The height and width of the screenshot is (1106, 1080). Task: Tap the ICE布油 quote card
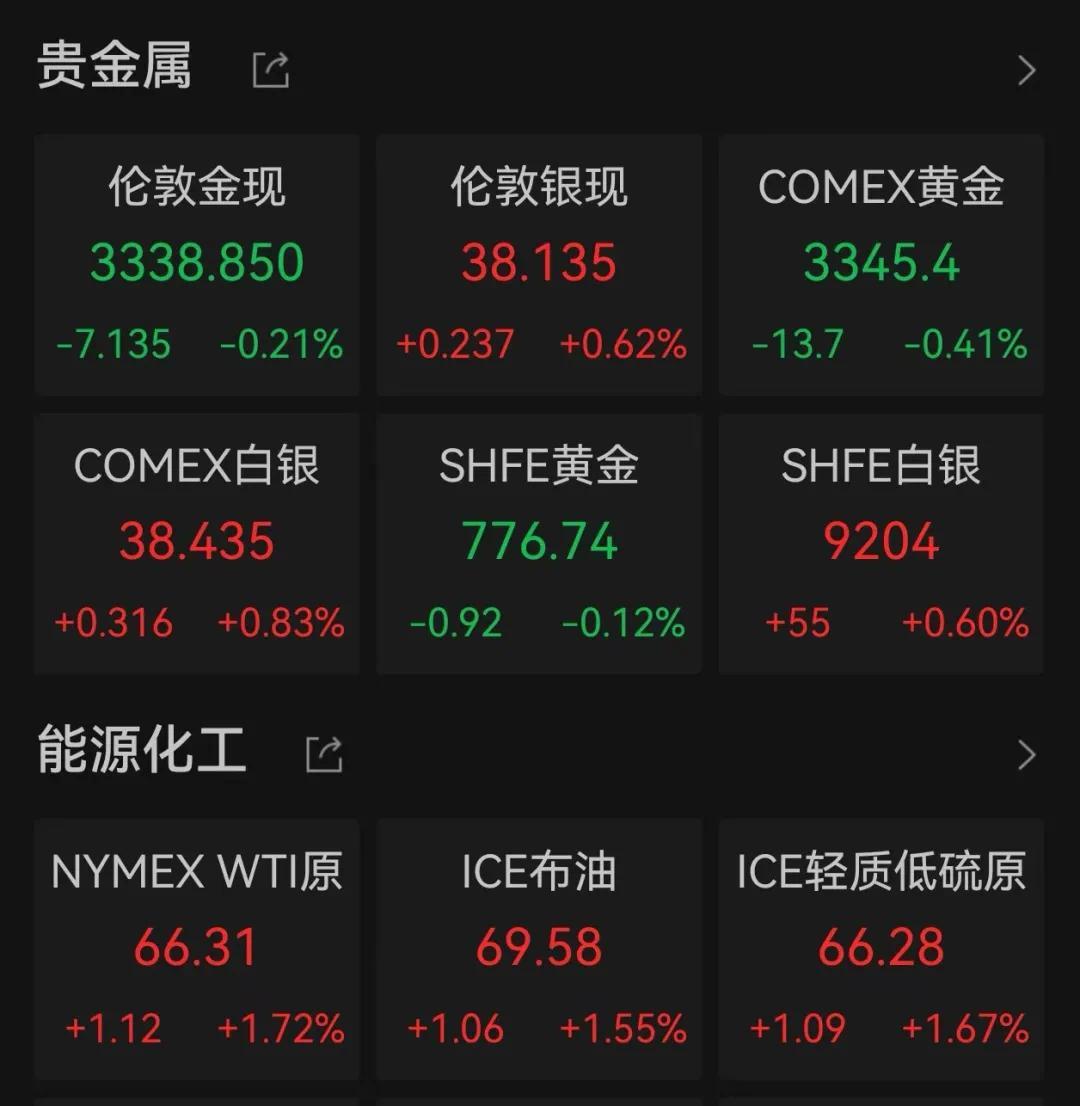coord(539,948)
